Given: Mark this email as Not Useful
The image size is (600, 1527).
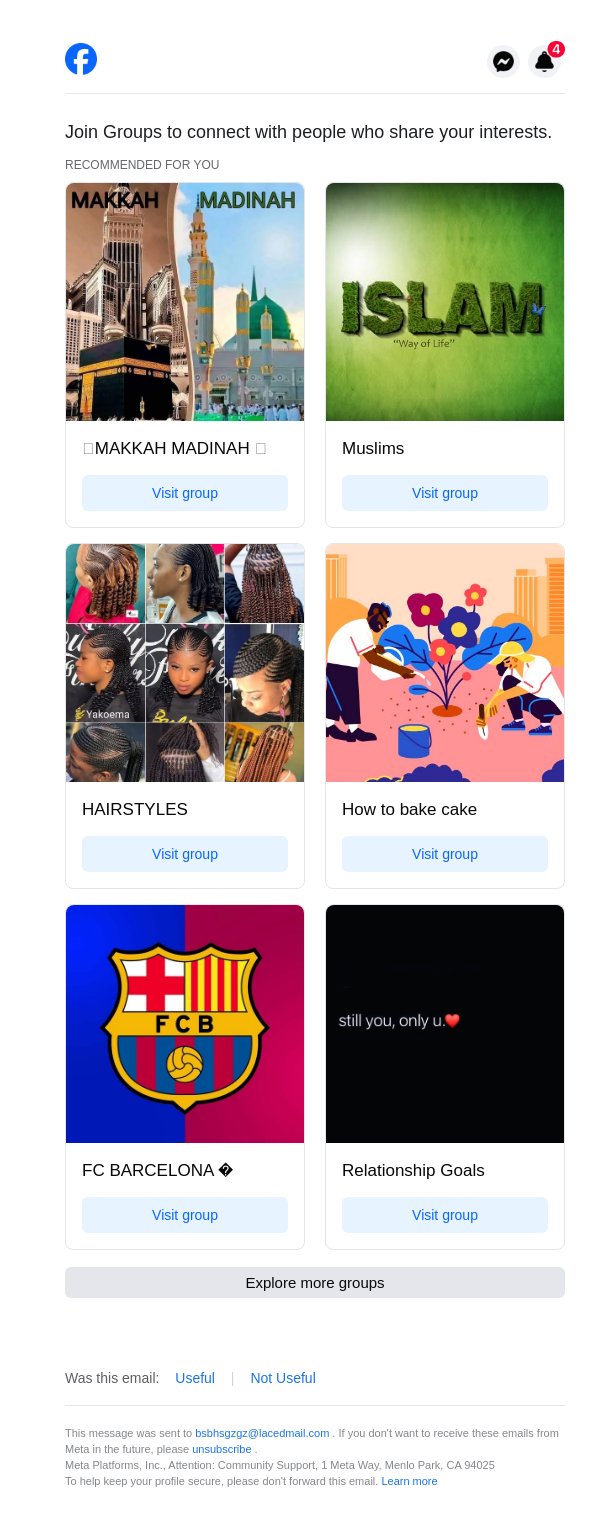Looking at the screenshot, I should (283, 1378).
